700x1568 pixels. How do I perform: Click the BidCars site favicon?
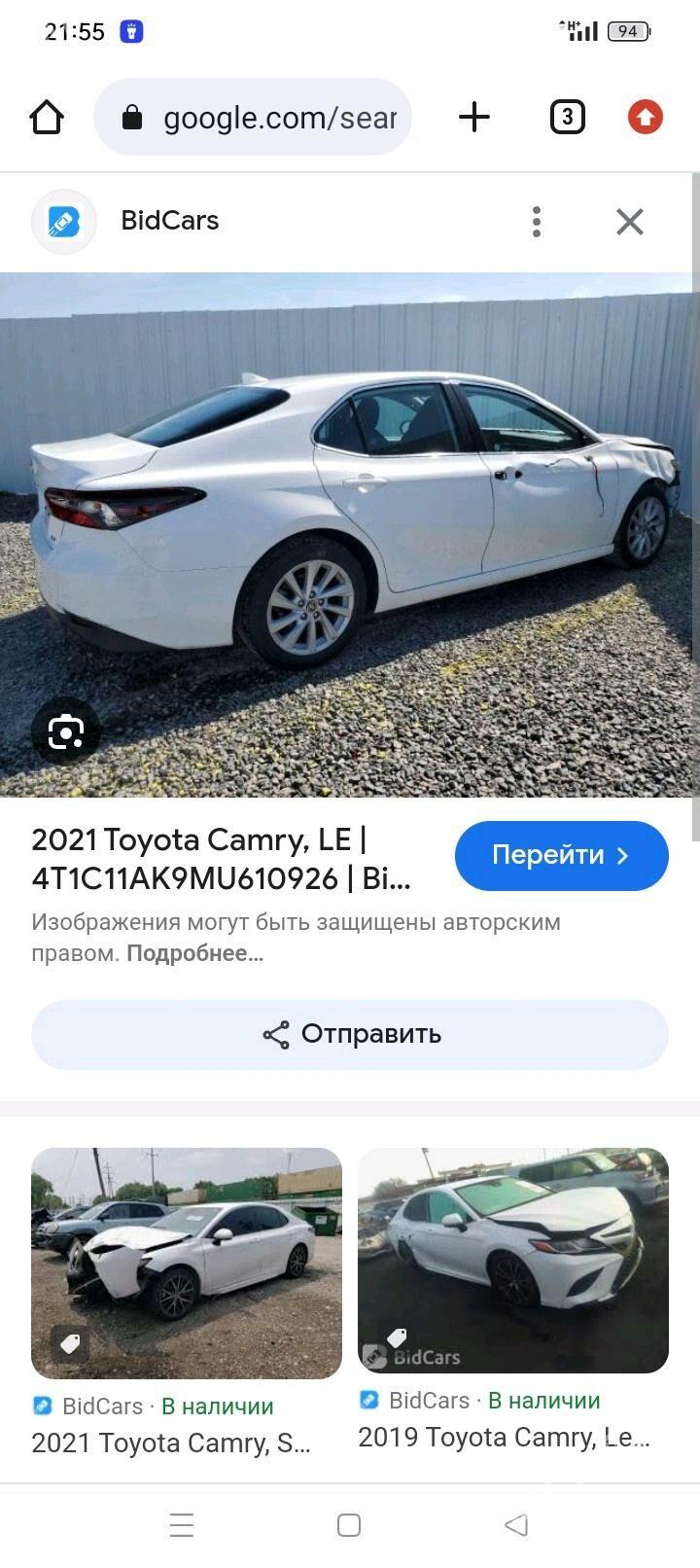pos(63,221)
